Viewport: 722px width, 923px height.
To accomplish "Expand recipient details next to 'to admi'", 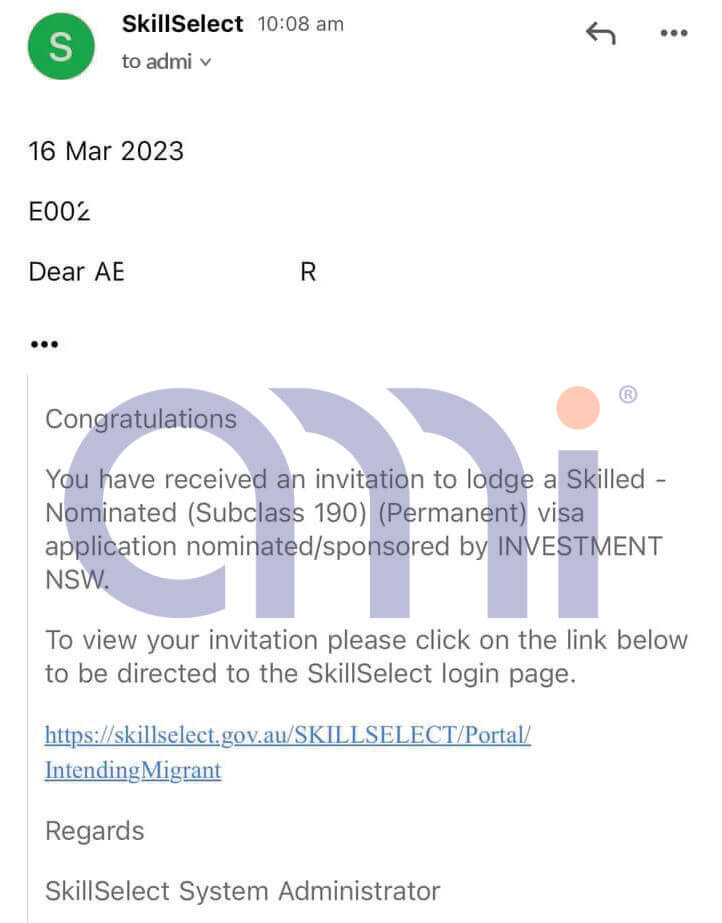I will [205, 62].
